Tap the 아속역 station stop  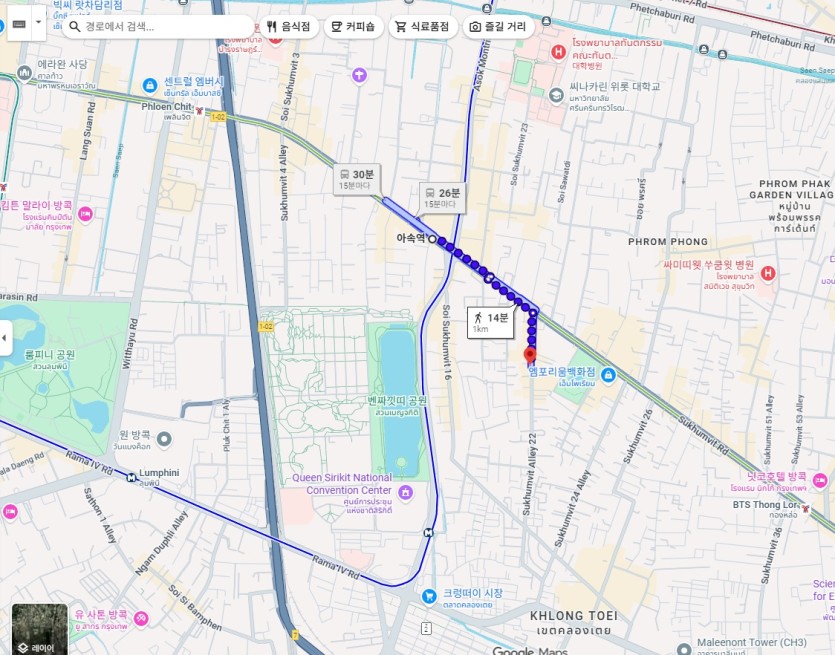click(x=432, y=239)
